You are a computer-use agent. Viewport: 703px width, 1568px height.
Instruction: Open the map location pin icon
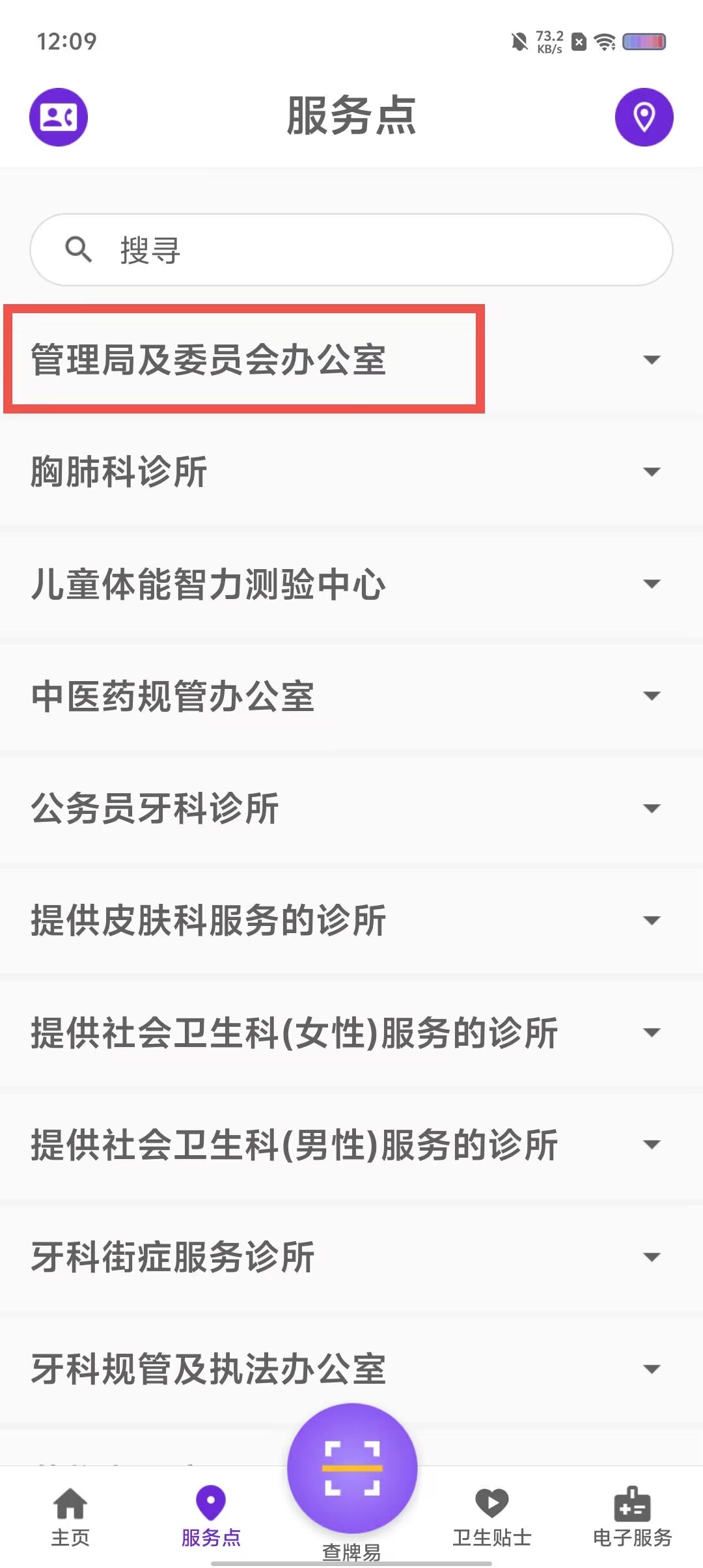pyautogui.click(x=644, y=117)
